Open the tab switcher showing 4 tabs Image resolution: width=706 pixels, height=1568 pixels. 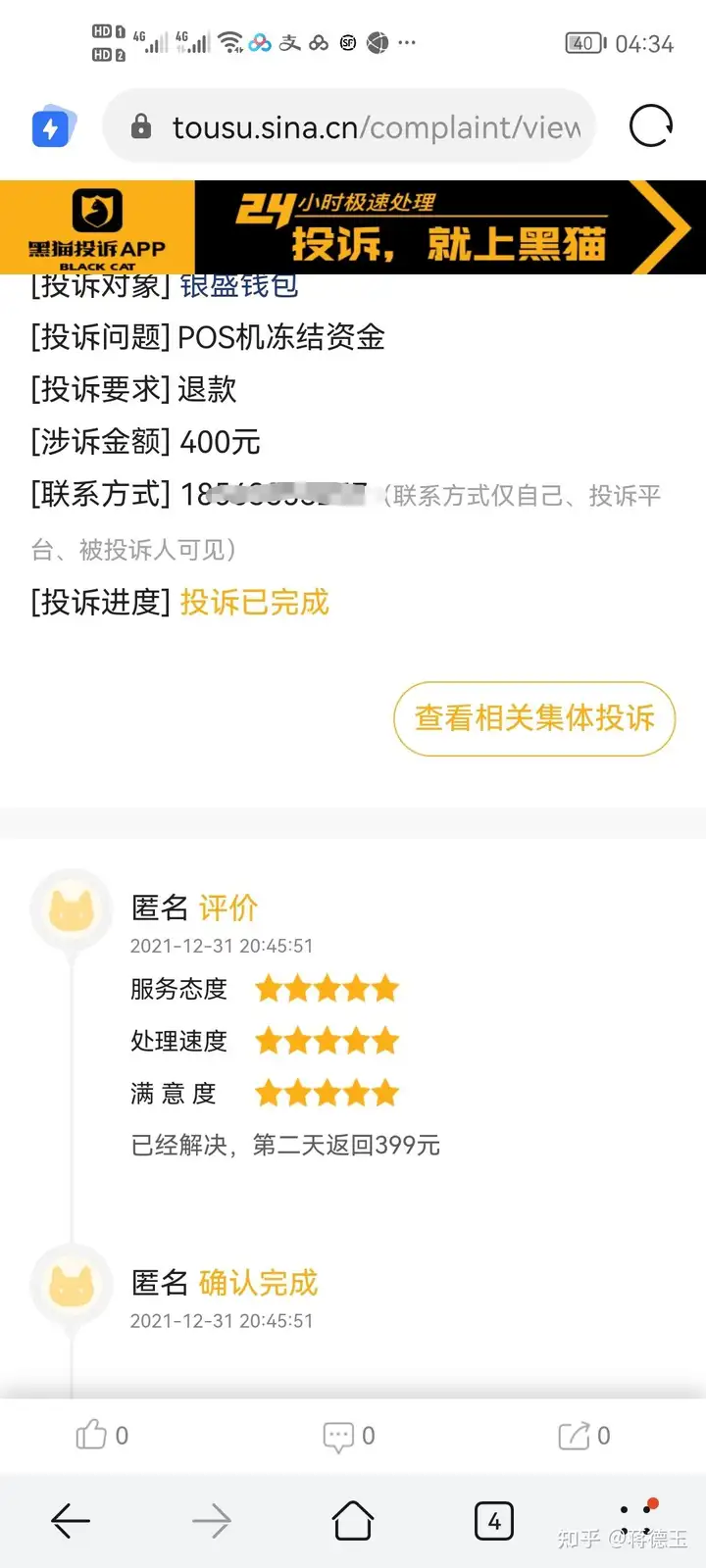(x=493, y=1521)
